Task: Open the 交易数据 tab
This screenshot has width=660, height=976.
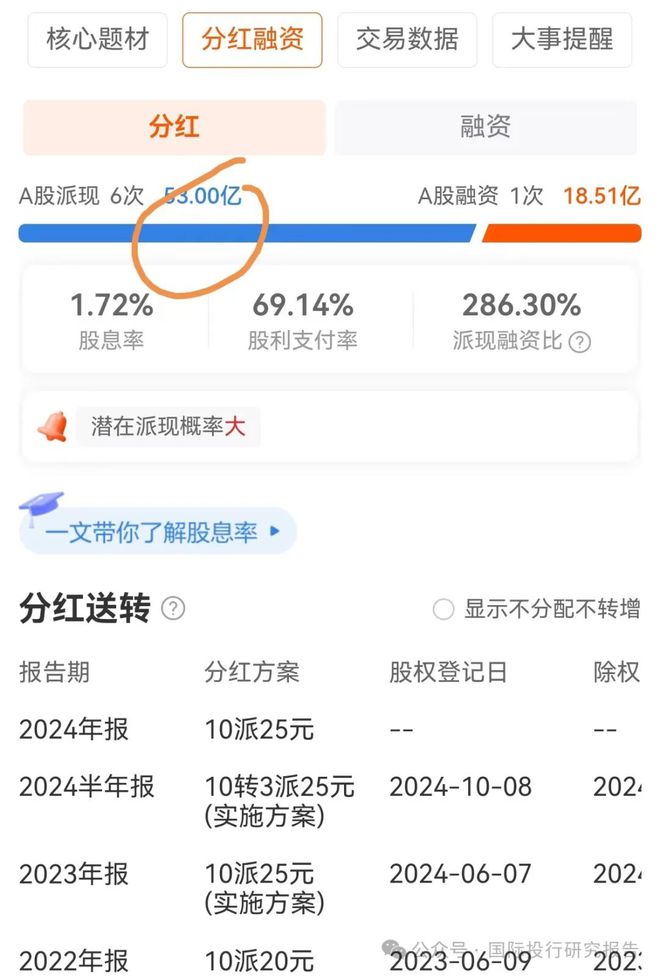Action: click(407, 40)
